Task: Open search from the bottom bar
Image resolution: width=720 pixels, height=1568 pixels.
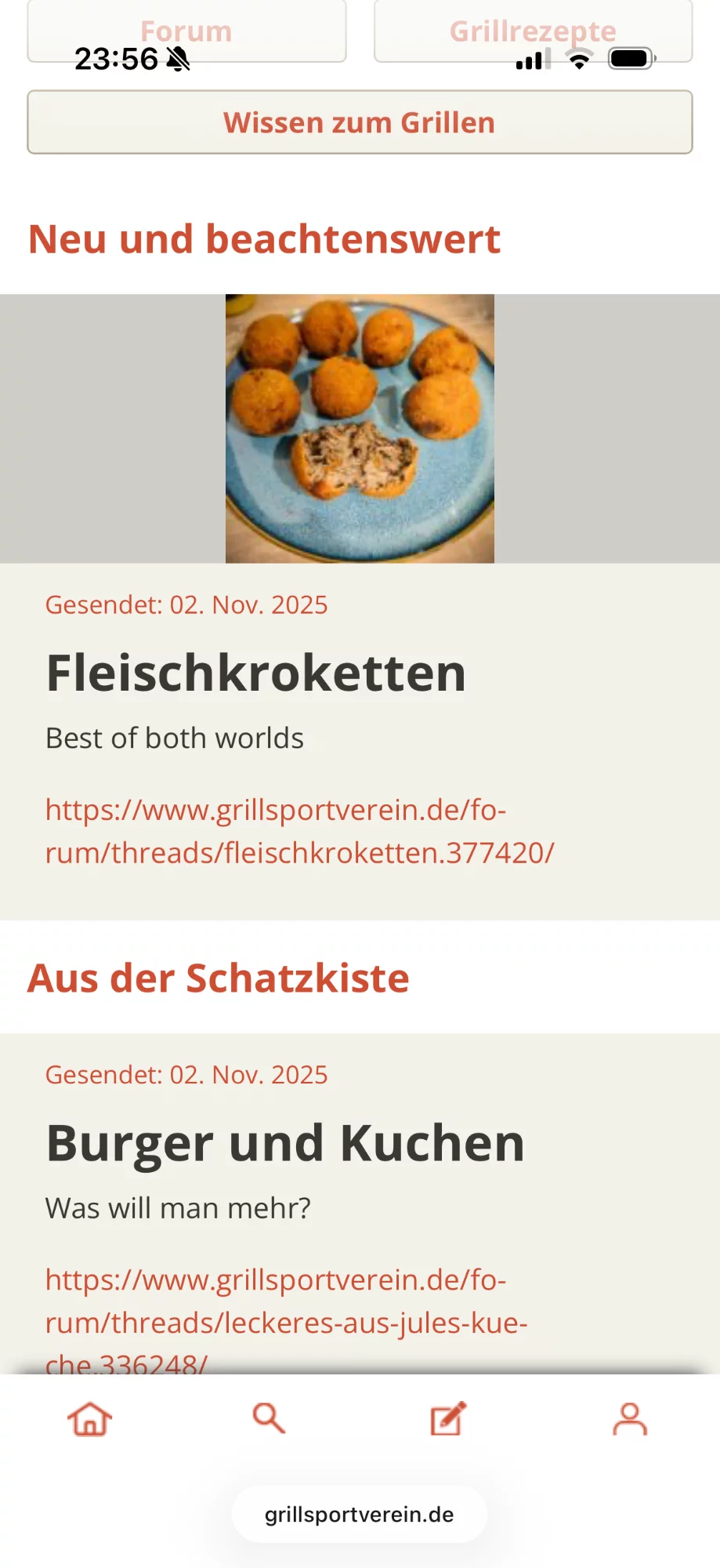Action: pyautogui.click(x=269, y=1419)
